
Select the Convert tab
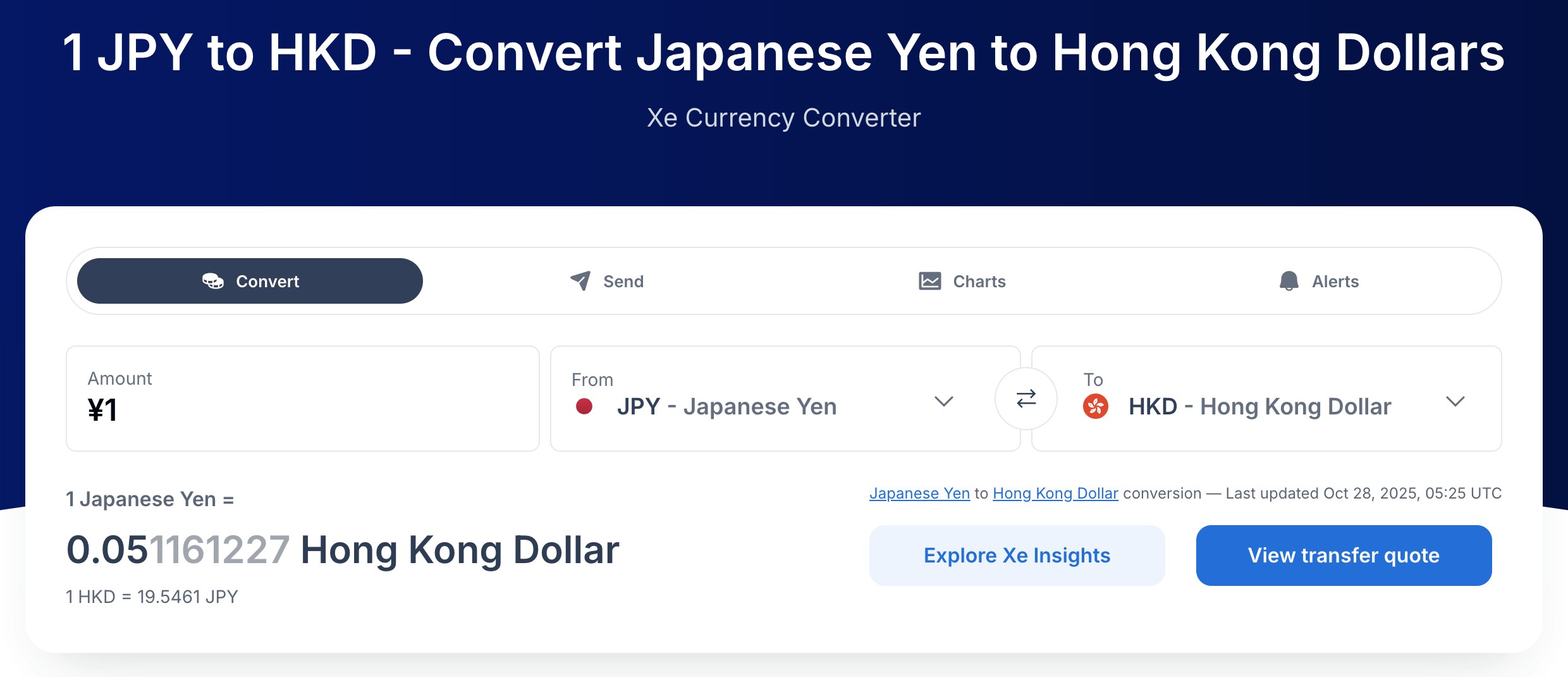(250, 281)
